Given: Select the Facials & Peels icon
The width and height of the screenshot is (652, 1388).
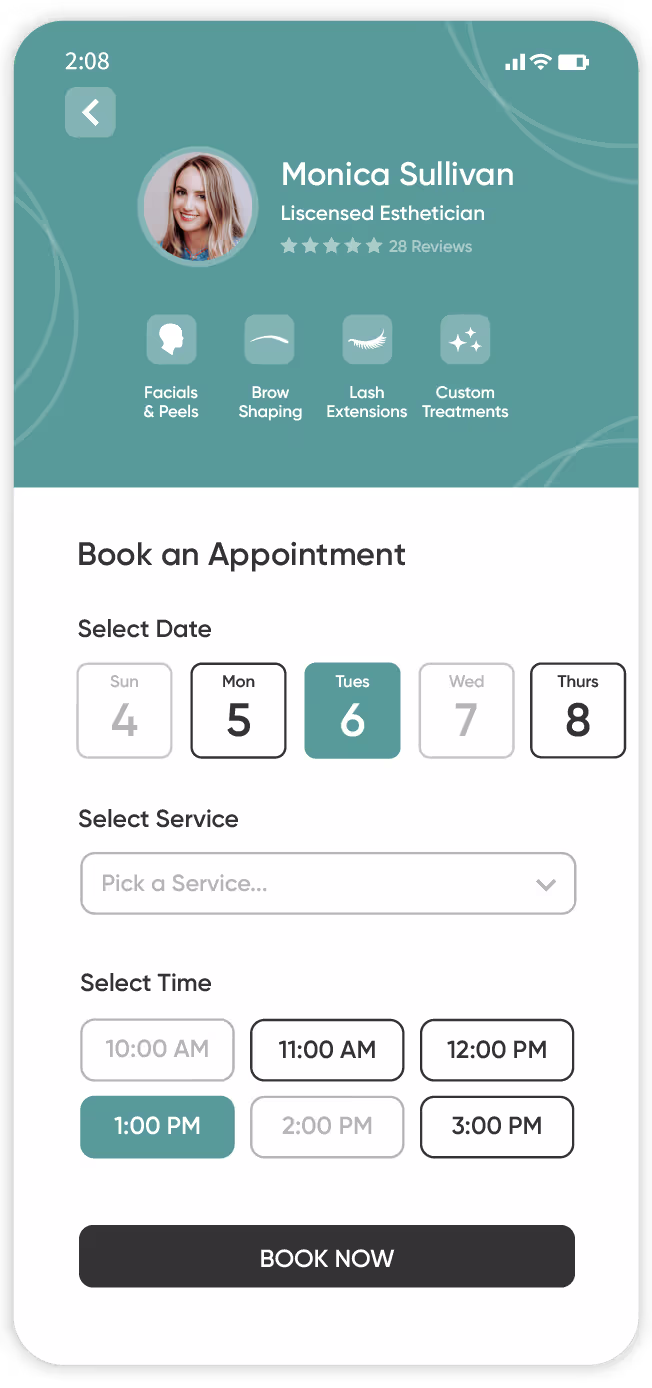Looking at the screenshot, I should tap(171, 340).
